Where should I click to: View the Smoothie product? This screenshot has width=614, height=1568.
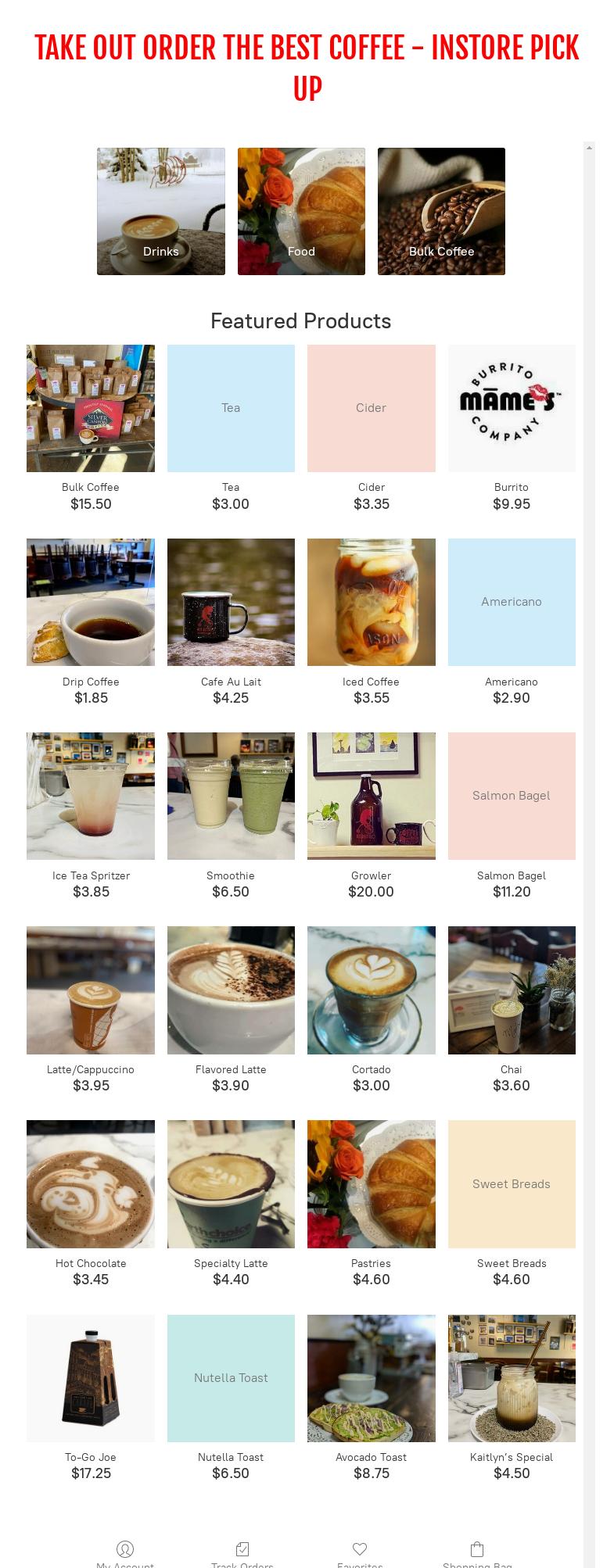[x=231, y=796]
